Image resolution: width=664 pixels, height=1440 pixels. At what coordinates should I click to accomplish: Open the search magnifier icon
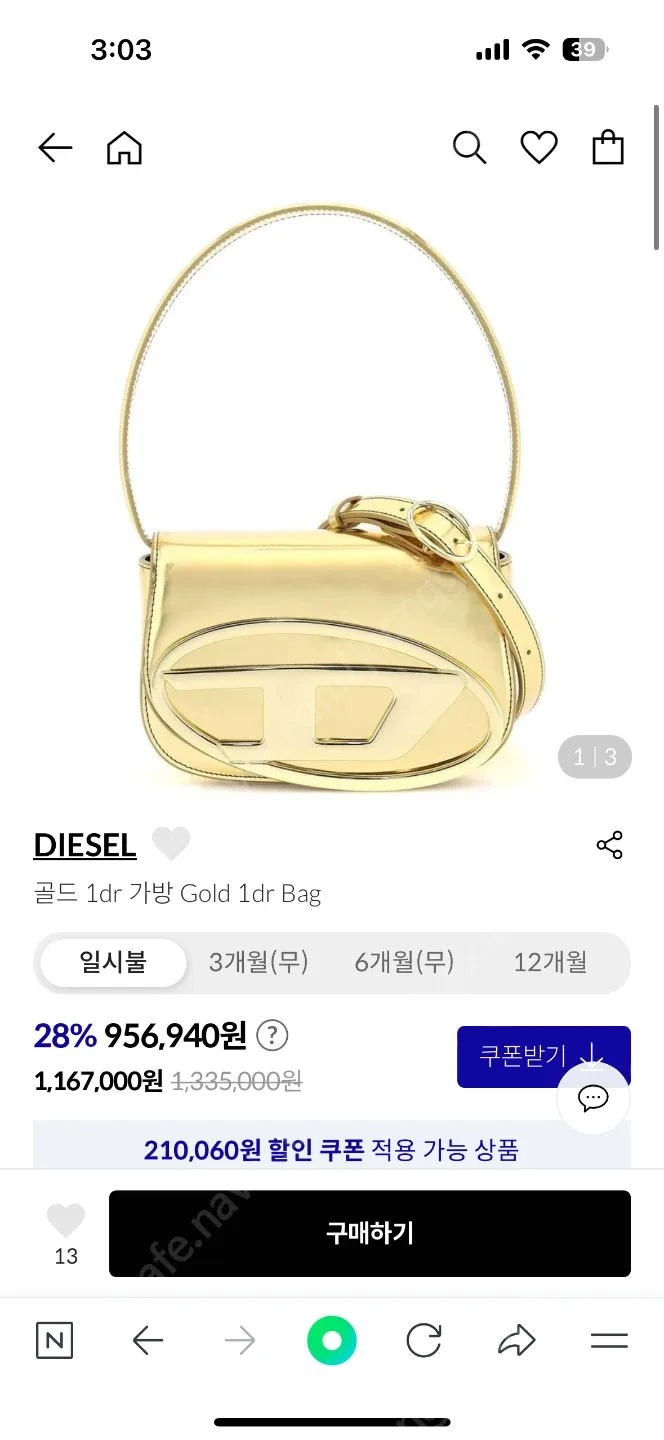pyautogui.click(x=469, y=148)
